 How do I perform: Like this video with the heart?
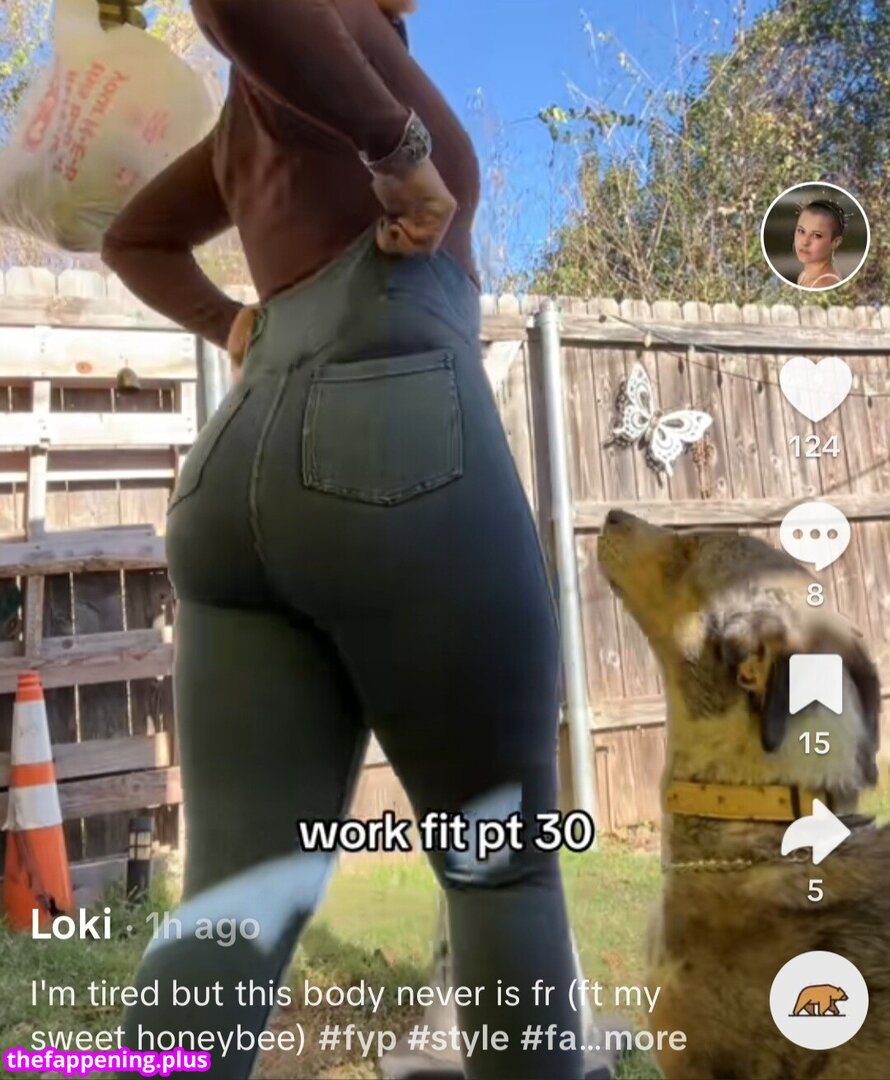(815, 388)
